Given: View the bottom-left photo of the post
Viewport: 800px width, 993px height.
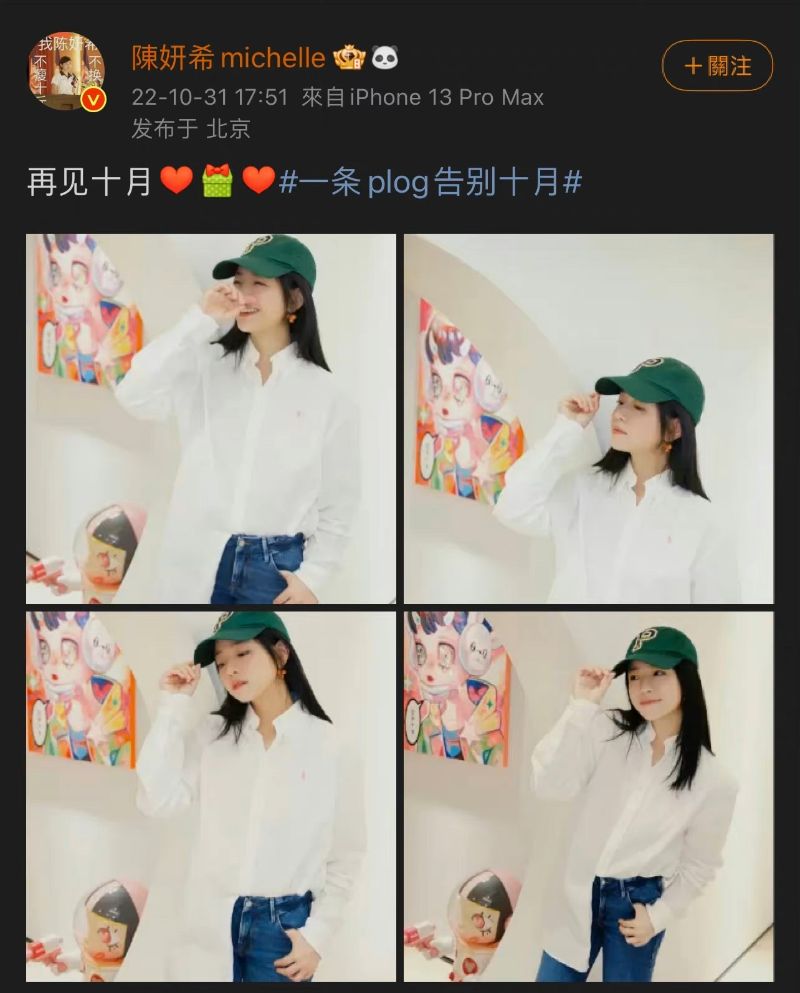Looking at the screenshot, I should click(x=211, y=796).
